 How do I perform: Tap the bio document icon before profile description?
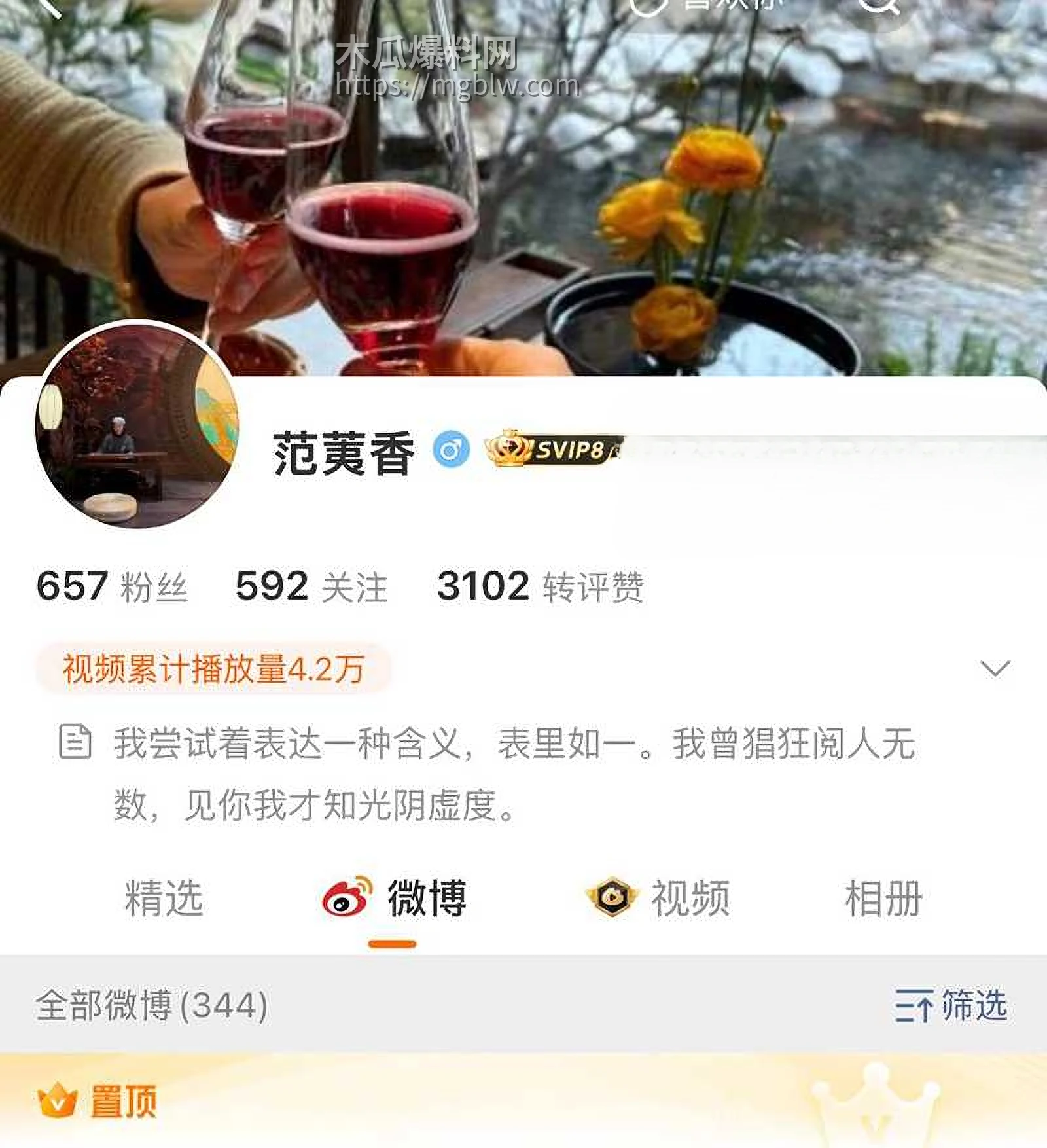(77, 741)
